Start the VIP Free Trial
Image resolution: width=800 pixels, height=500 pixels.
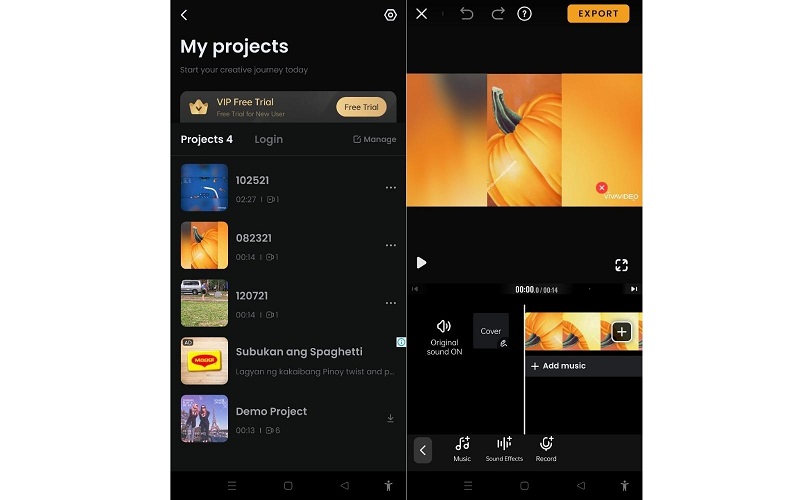tap(361, 107)
